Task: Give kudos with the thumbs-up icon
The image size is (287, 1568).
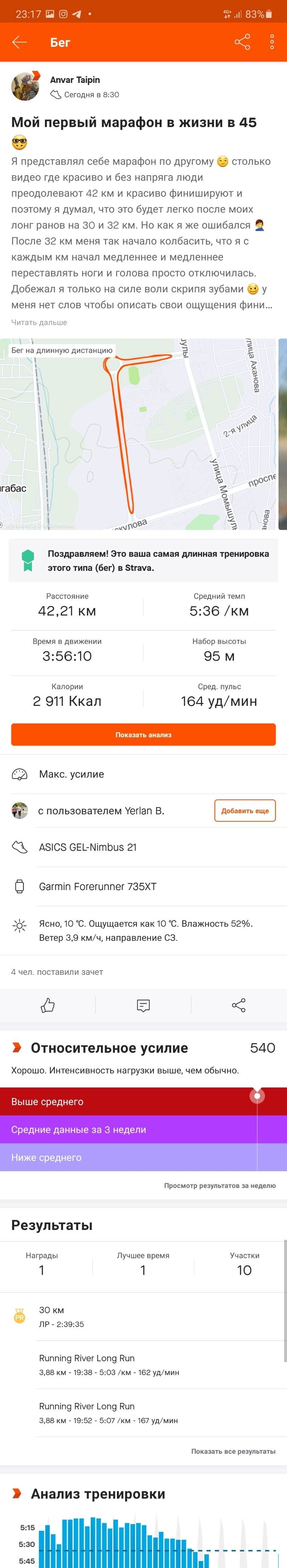Action: pos(47,1006)
